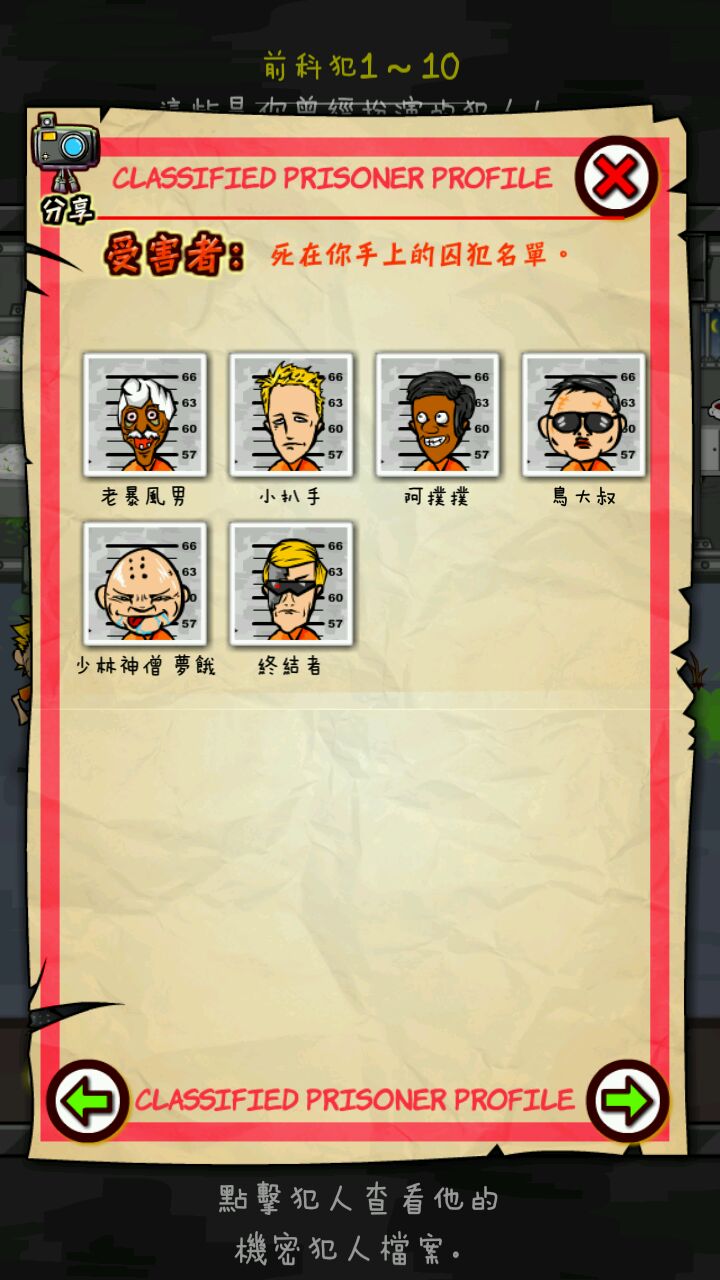The width and height of the screenshot is (720, 1280).
Task: Go to the next page with right arrow
Action: point(627,1101)
